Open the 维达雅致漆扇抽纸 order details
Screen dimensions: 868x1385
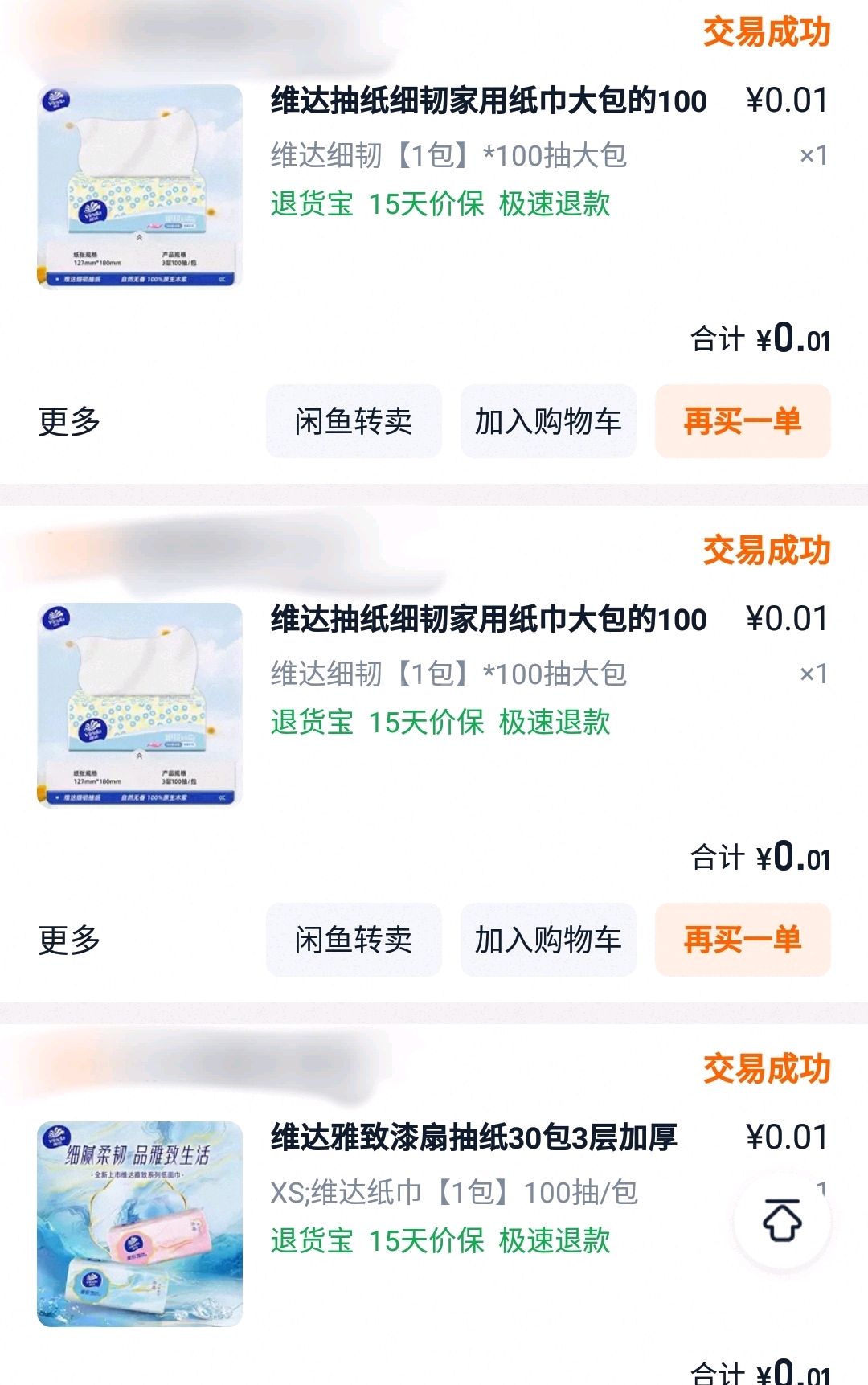(x=474, y=1137)
